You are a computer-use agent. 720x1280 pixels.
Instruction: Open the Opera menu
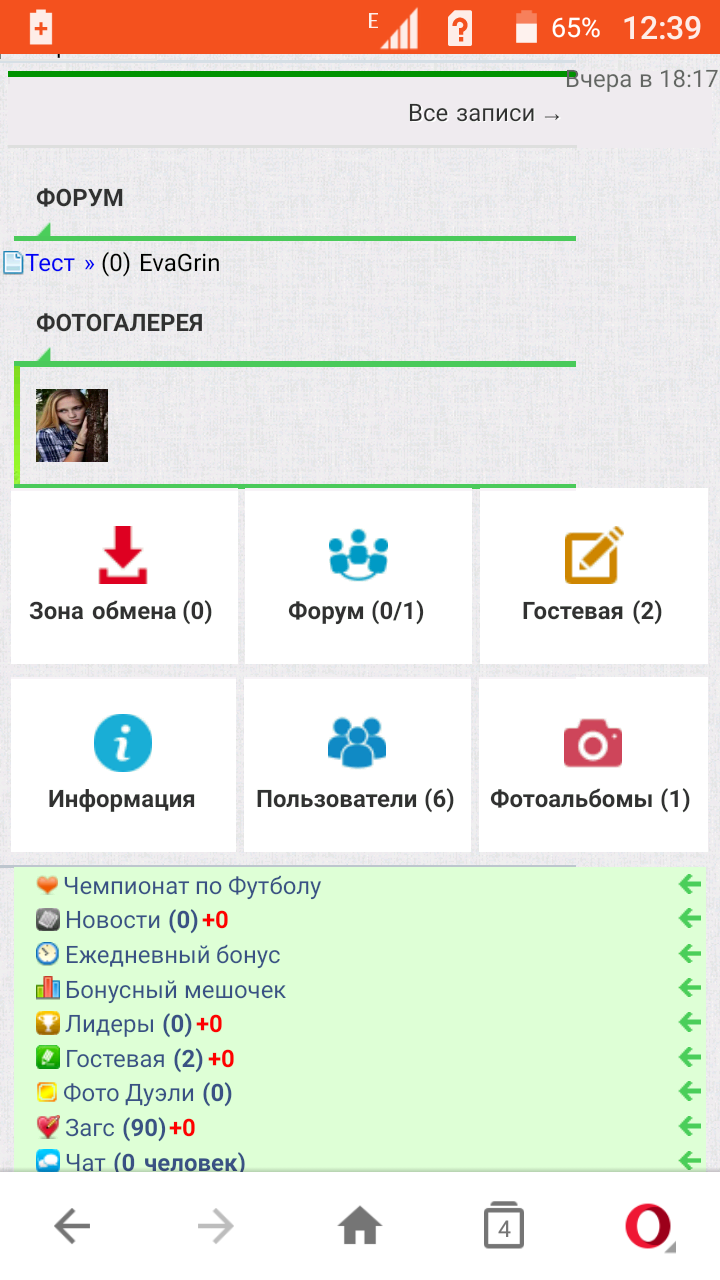(648, 1226)
